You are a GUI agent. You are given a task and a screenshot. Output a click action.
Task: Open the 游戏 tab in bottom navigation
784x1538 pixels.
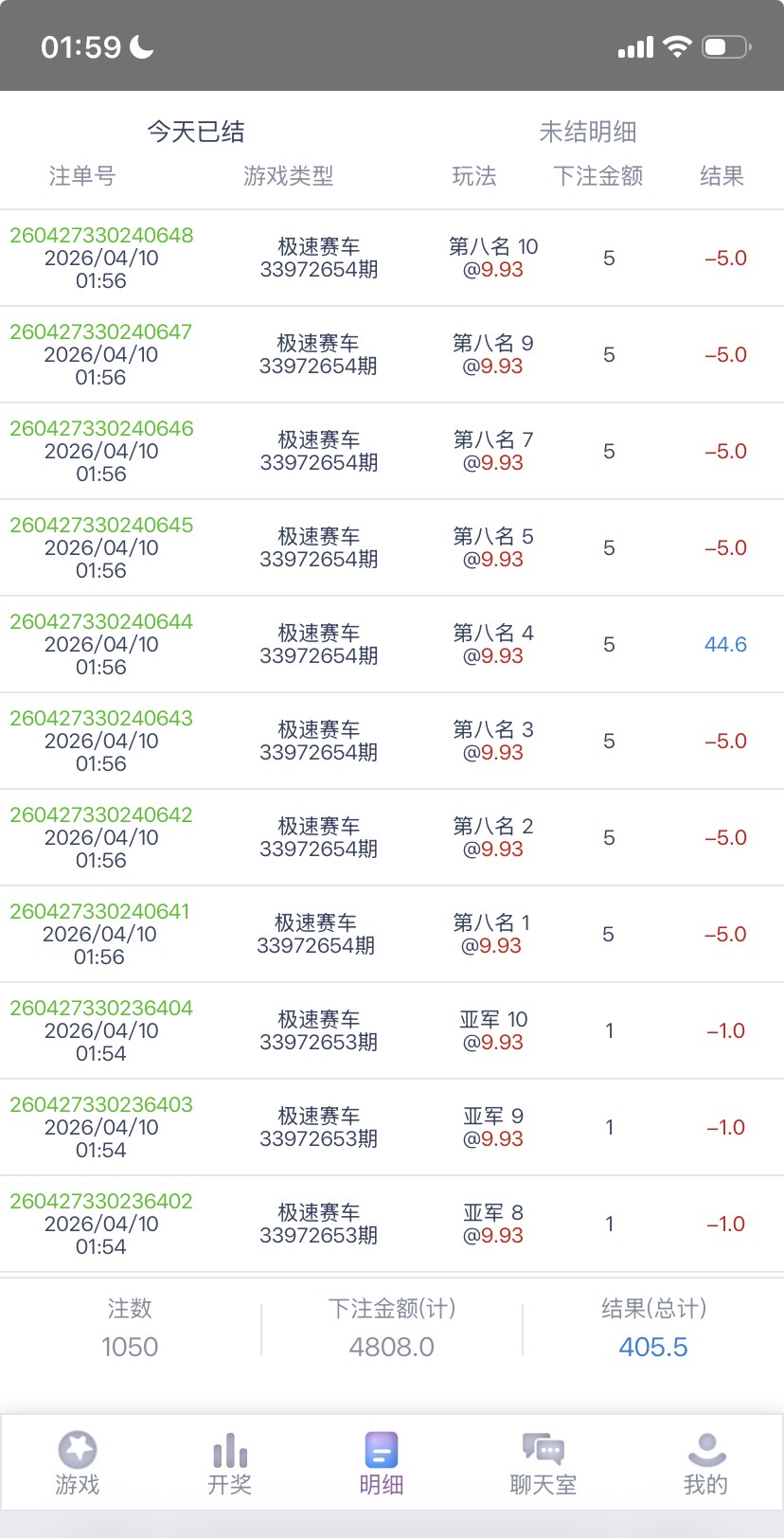pyautogui.click(x=78, y=1463)
